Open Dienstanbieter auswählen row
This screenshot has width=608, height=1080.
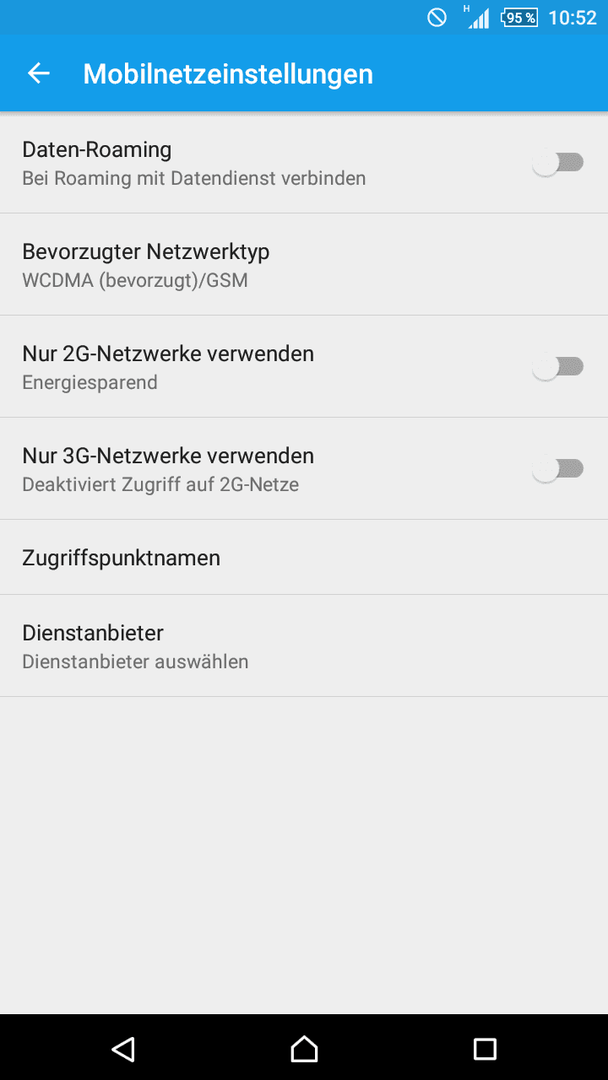click(304, 646)
